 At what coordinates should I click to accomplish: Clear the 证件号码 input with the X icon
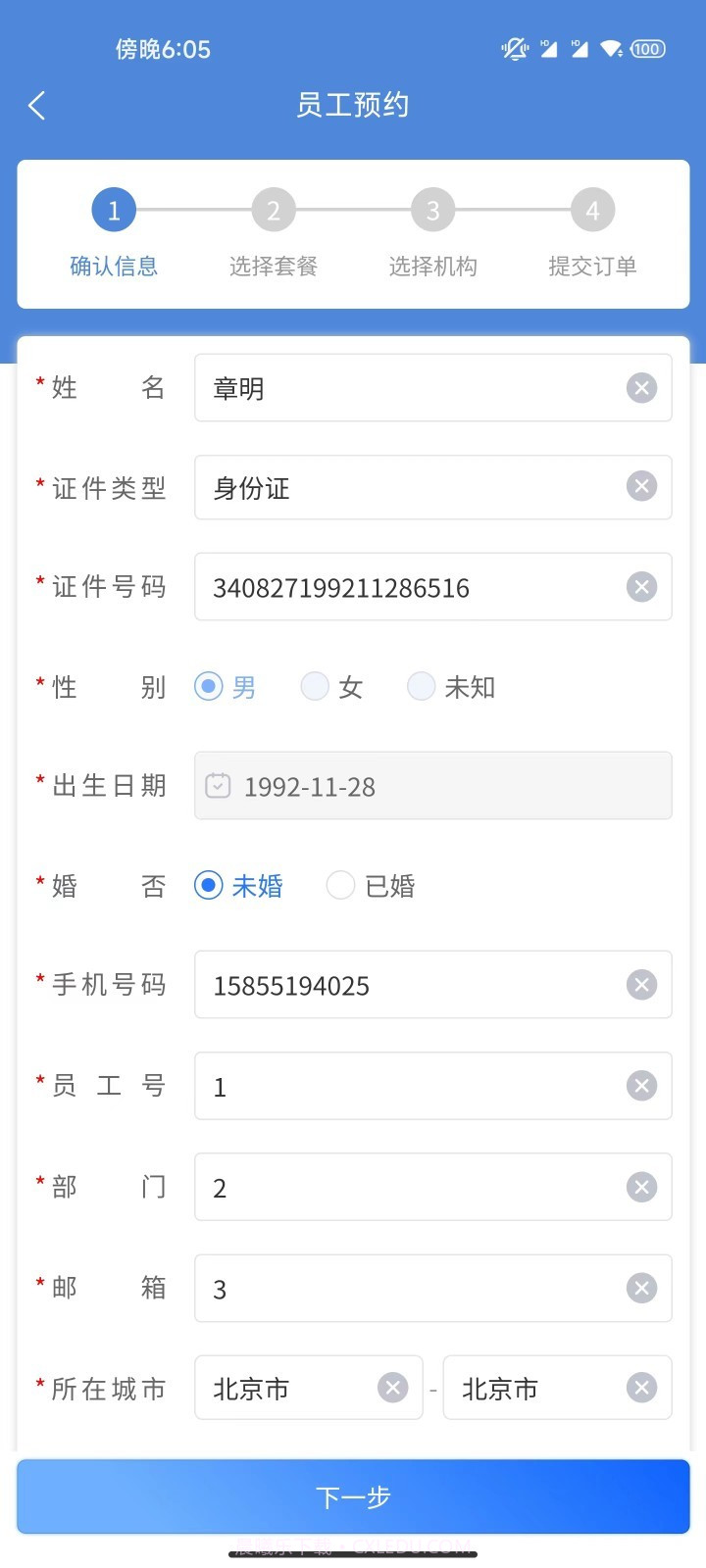pyautogui.click(x=642, y=586)
